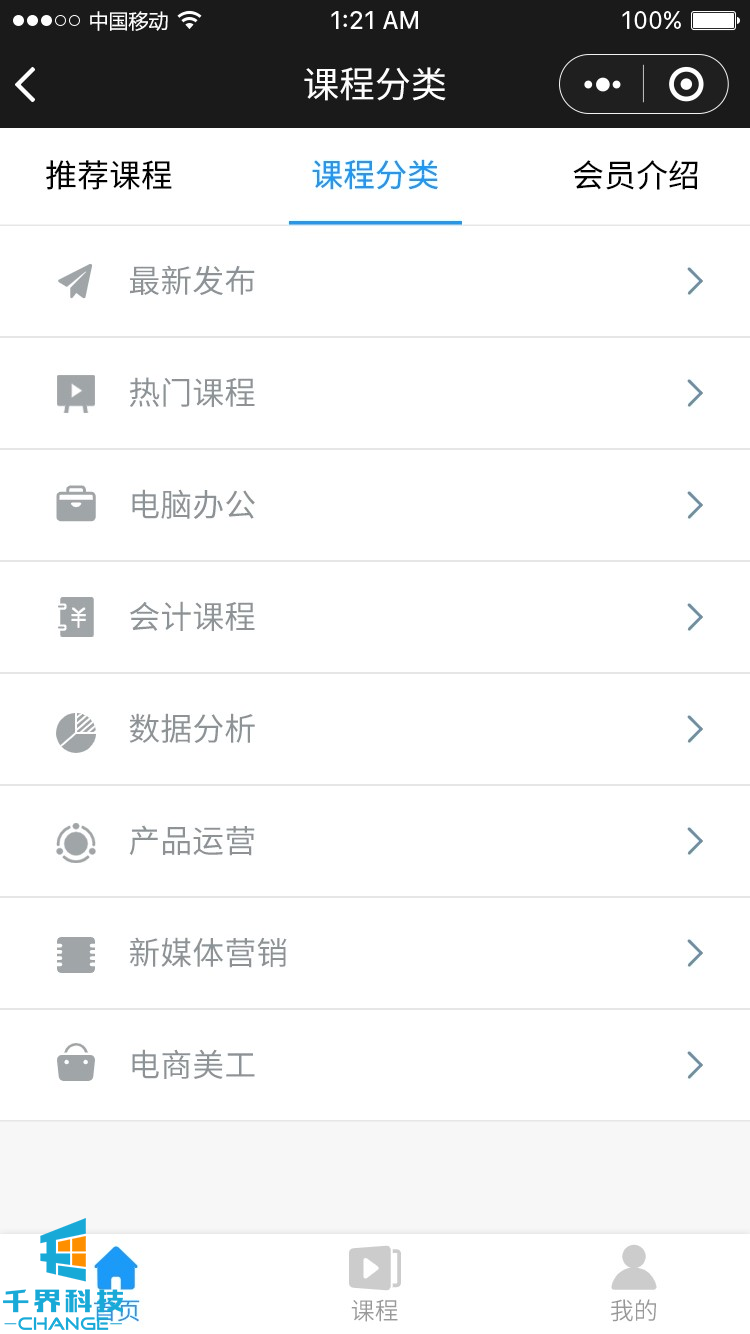Screen dimensions: 750x1334
Task: Open the 电脑办公 category
Action: 375,506
